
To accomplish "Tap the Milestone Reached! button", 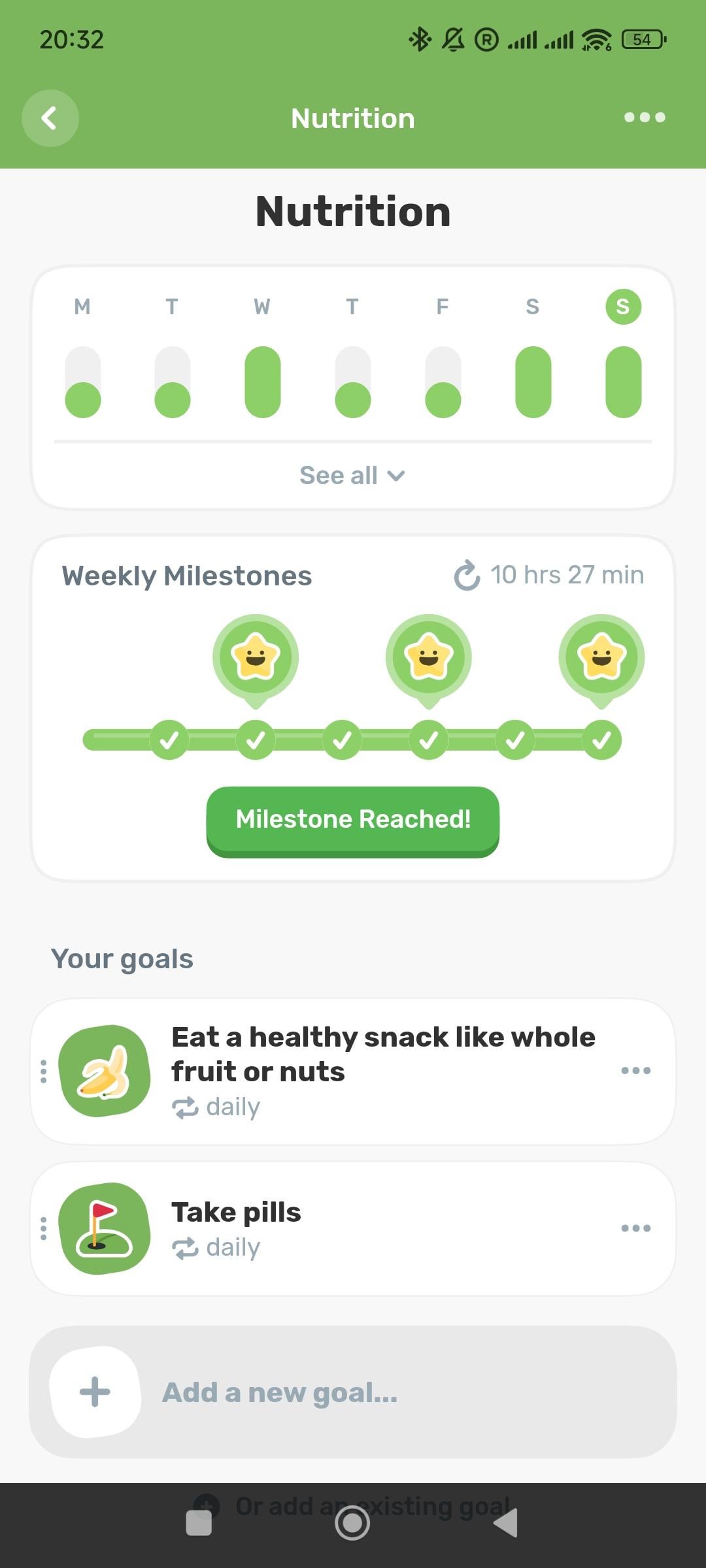I will 353,821.
